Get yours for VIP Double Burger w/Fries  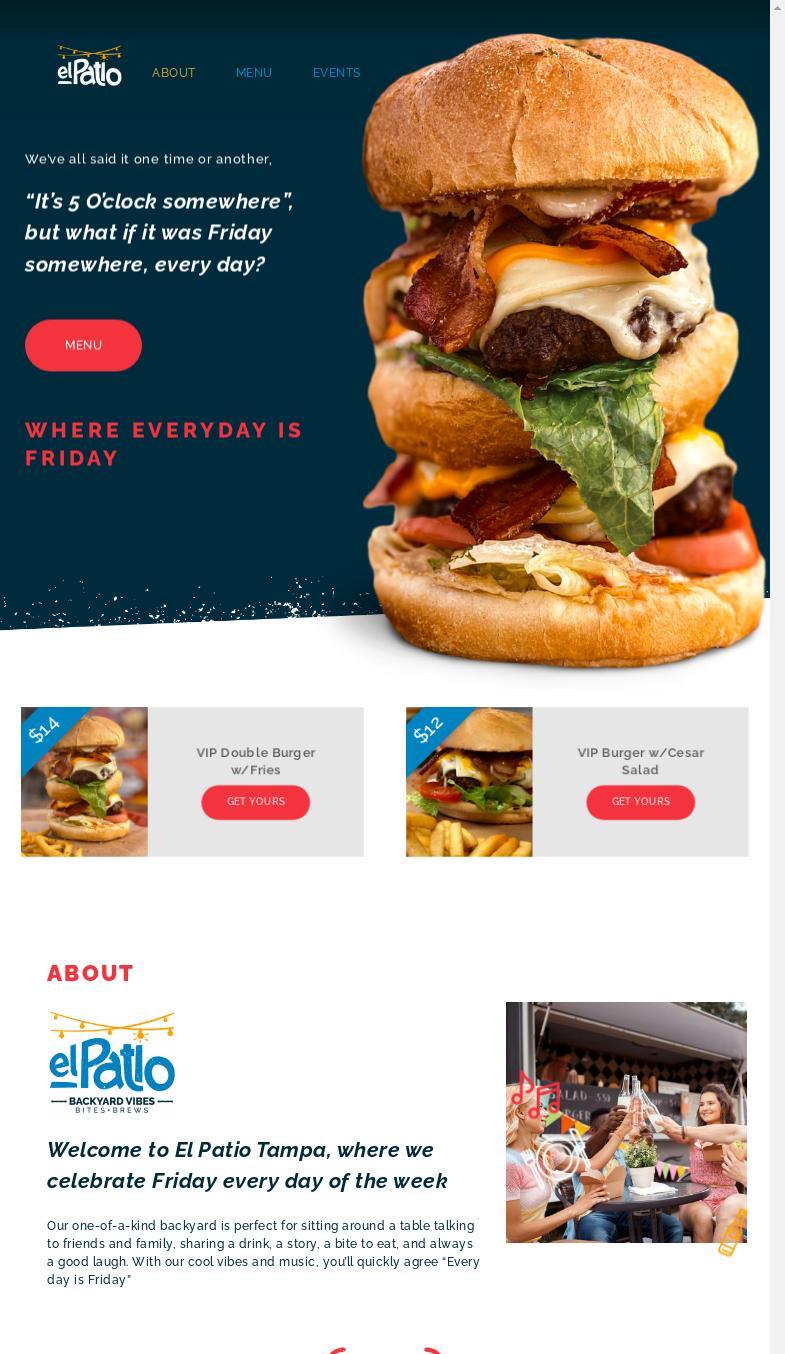point(256,802)
